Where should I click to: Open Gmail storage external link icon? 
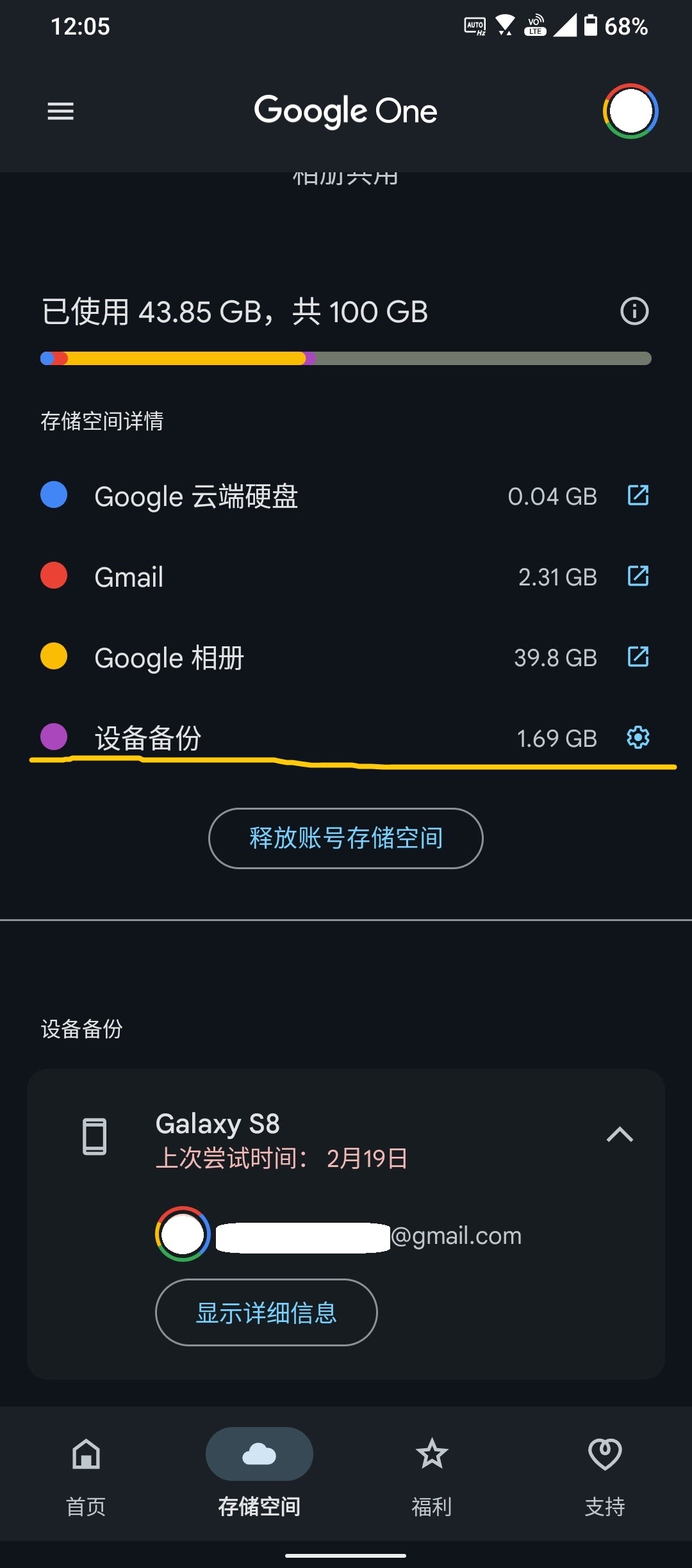[x=638, y=576]
